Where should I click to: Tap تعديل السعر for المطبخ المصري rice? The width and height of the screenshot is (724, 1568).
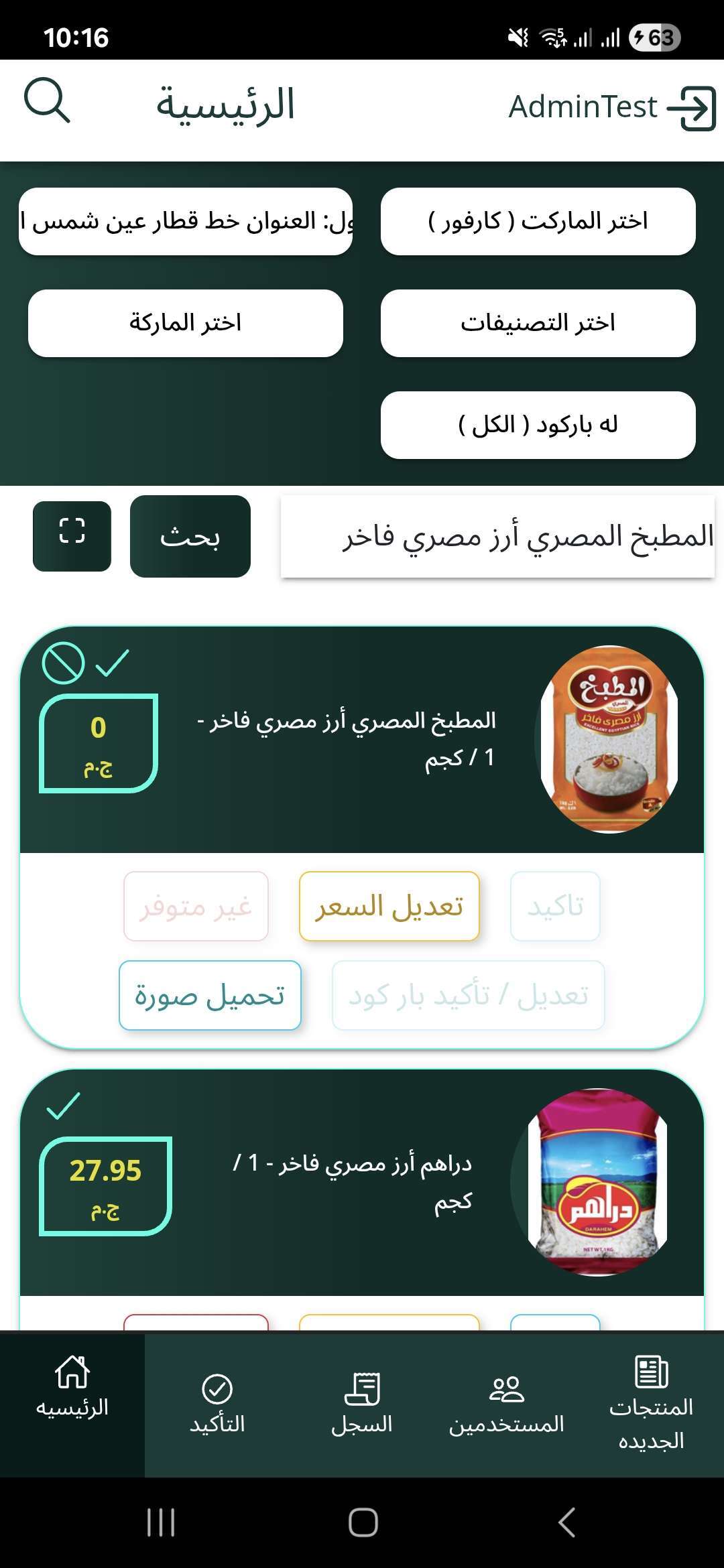click(x=389, y=906)
